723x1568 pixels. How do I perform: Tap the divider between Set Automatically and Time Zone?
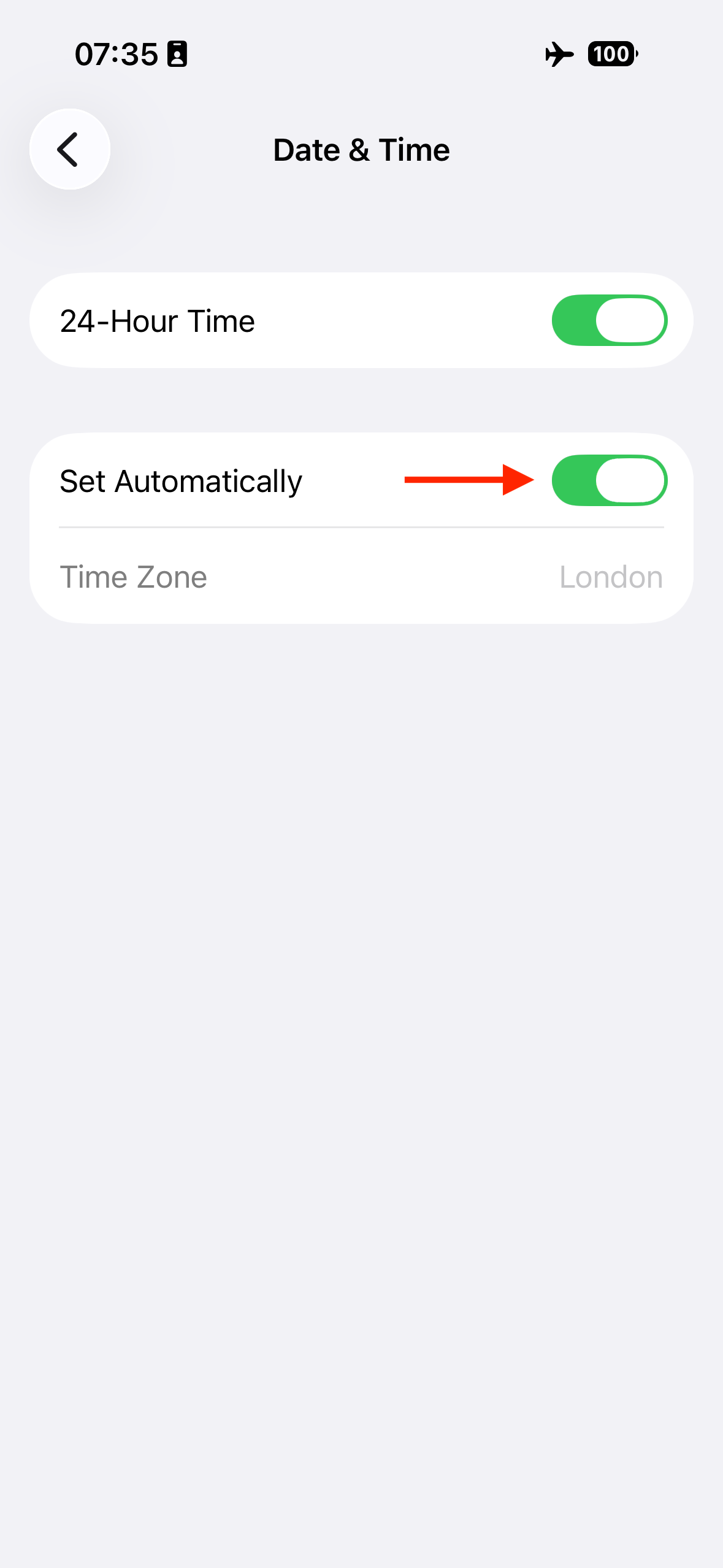click(362, 528)
